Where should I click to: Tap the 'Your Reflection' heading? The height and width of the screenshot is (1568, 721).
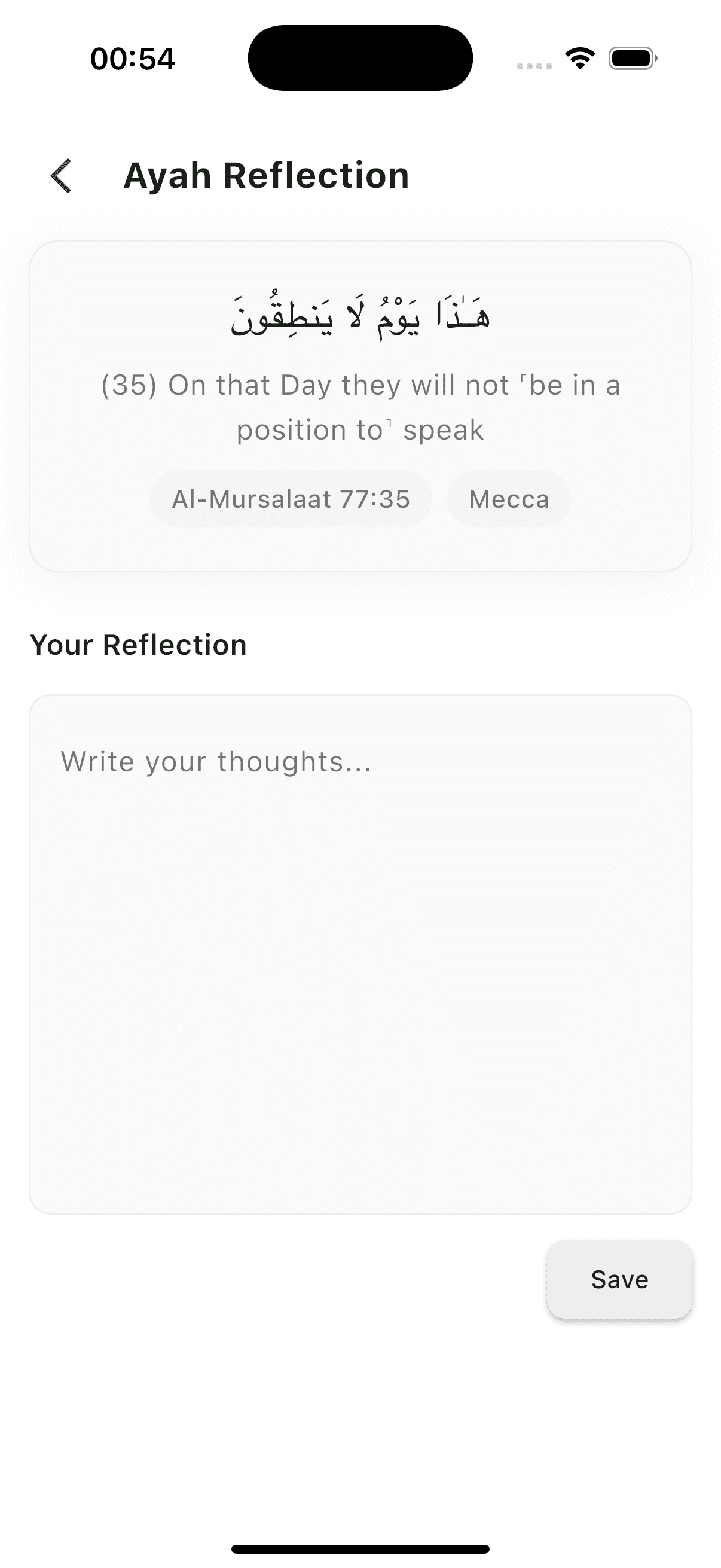(139, 645)
